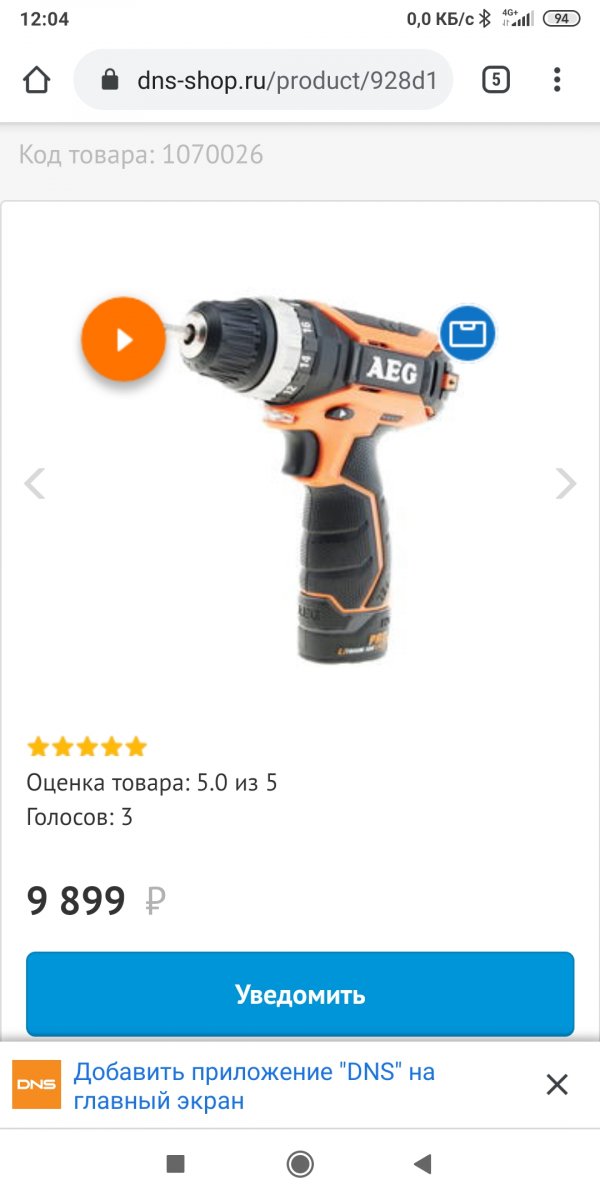
Task: Open the browser home page
Action: [x=37, y=80]
